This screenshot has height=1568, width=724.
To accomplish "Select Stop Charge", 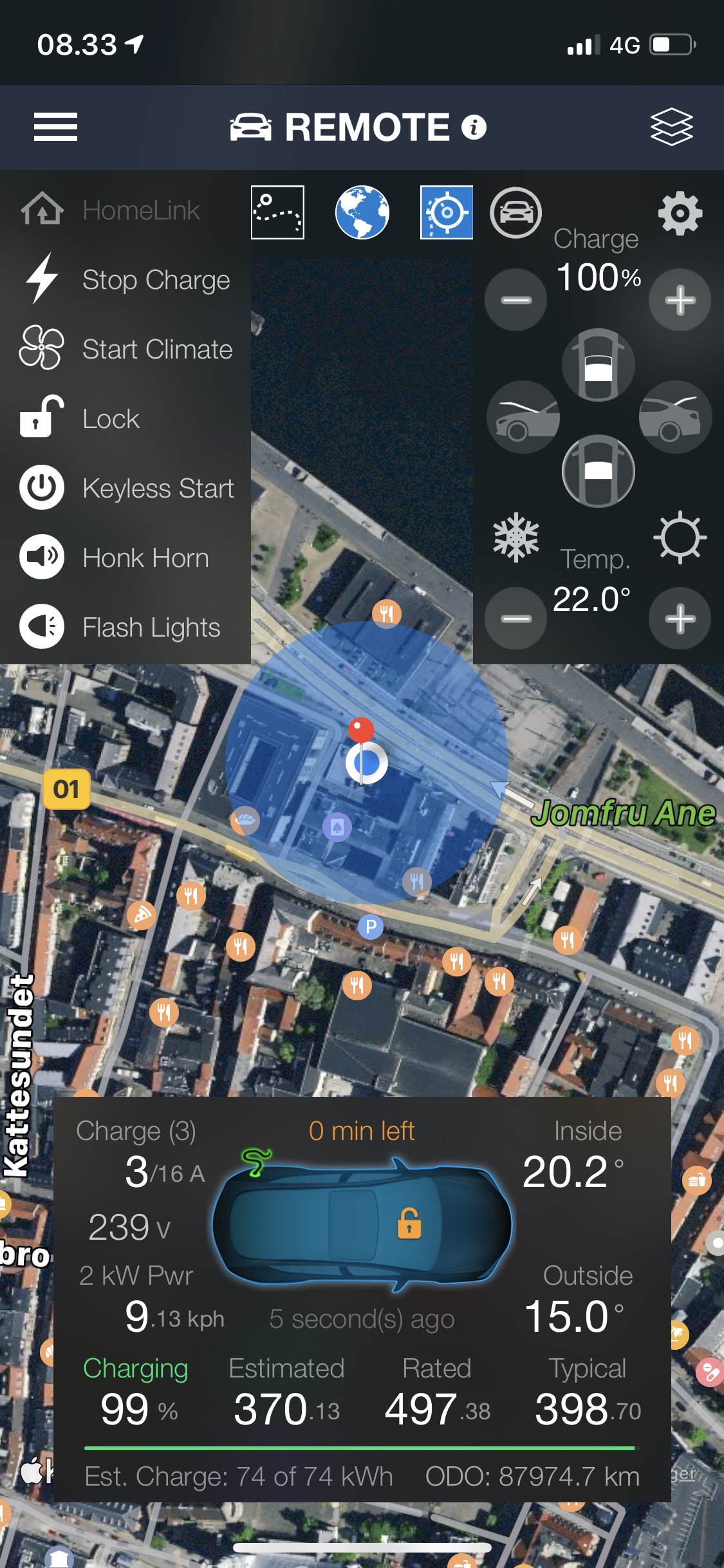I will (x=125, y=280).
